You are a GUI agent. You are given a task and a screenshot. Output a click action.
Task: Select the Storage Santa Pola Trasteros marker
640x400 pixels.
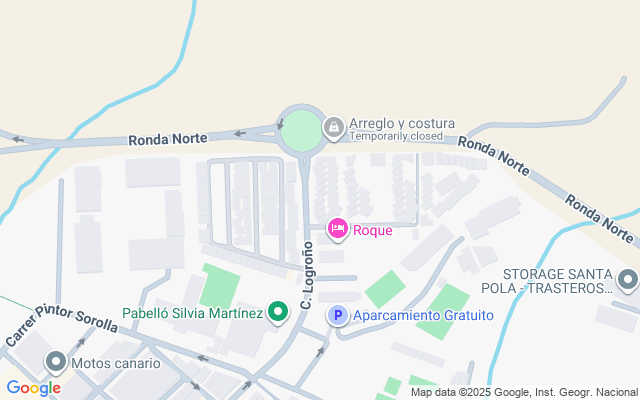click(x=627, y=280)
